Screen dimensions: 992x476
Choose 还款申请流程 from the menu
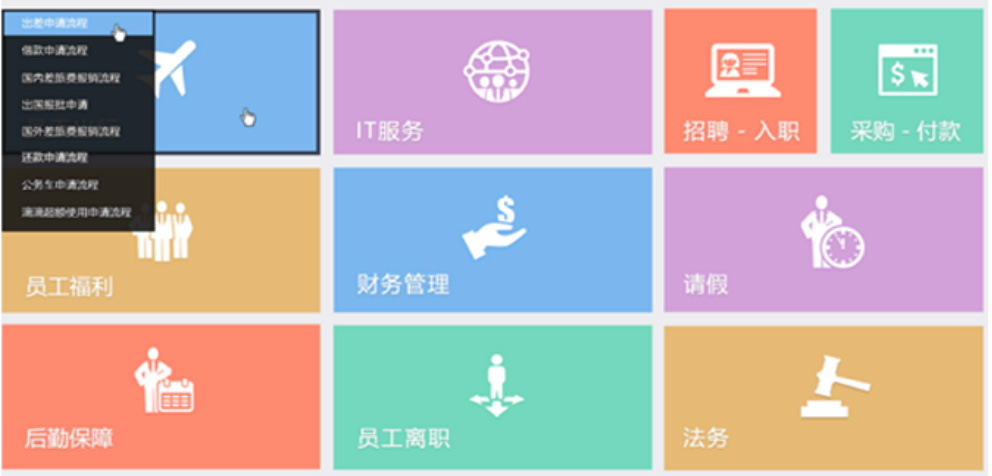55,158
